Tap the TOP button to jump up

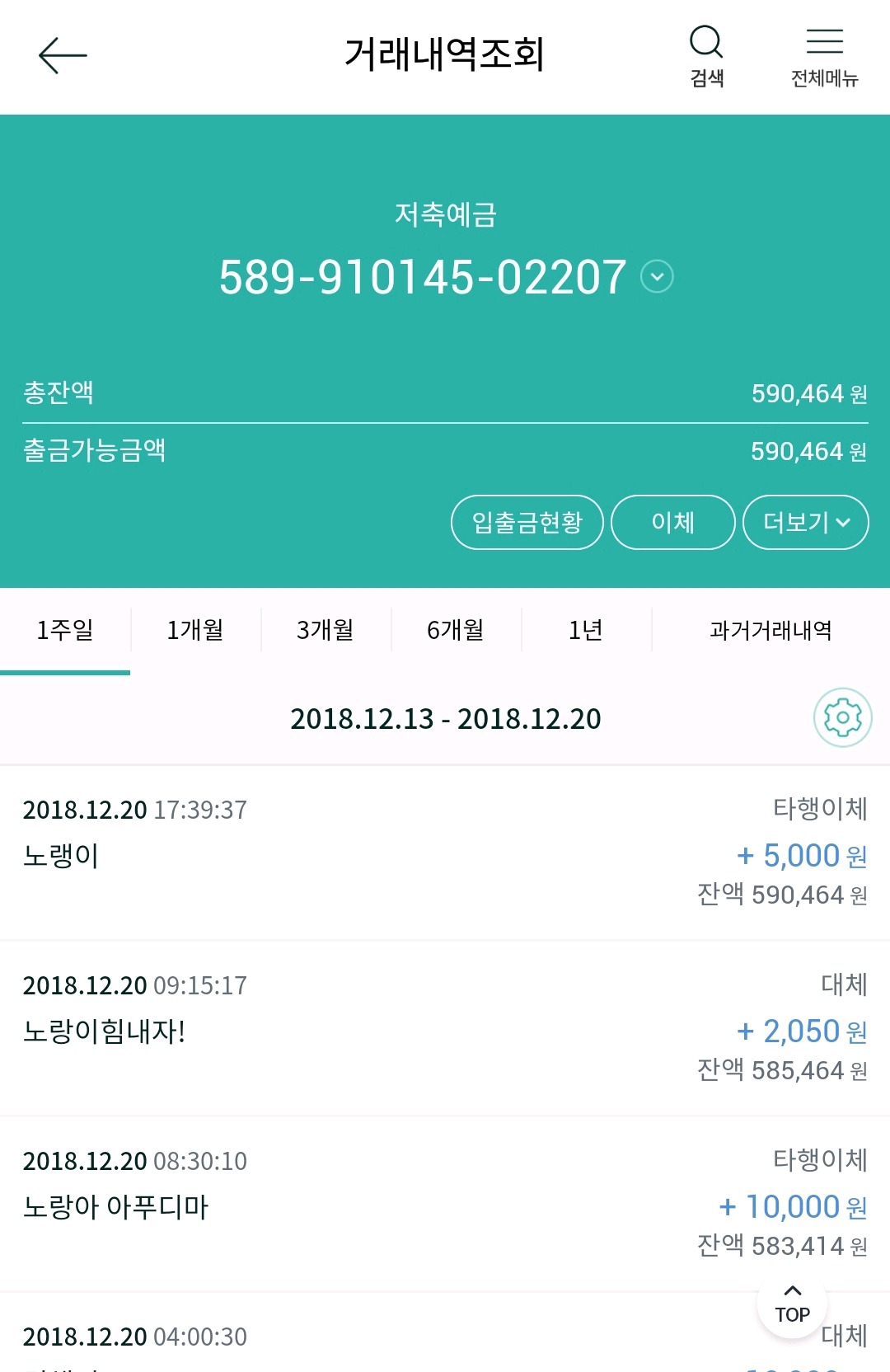(792, 1304)
